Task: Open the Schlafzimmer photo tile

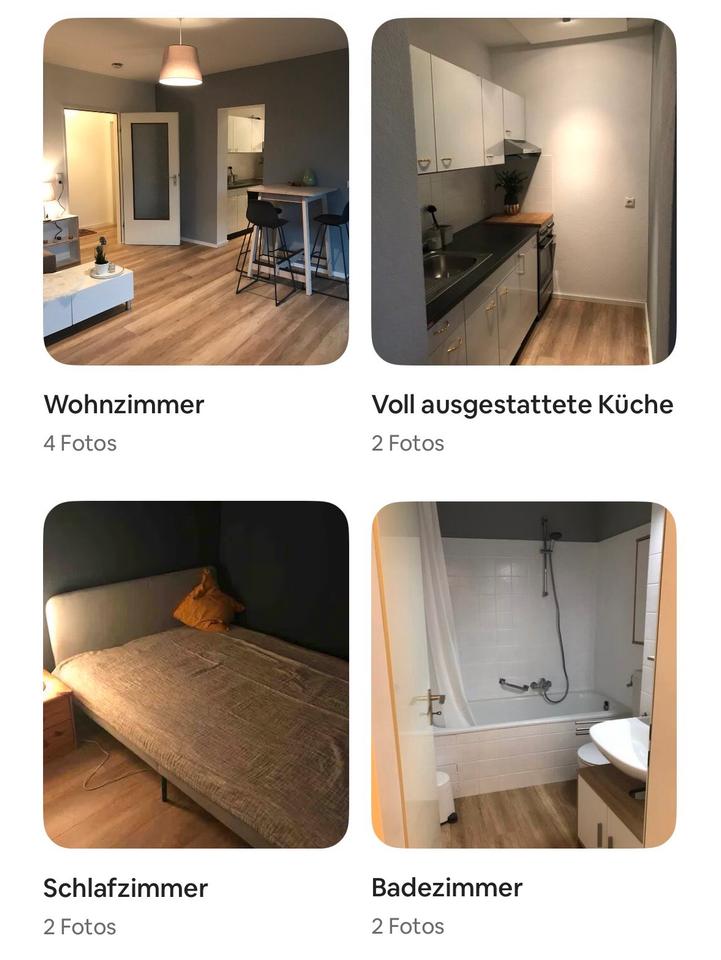Action: (196, 674)
